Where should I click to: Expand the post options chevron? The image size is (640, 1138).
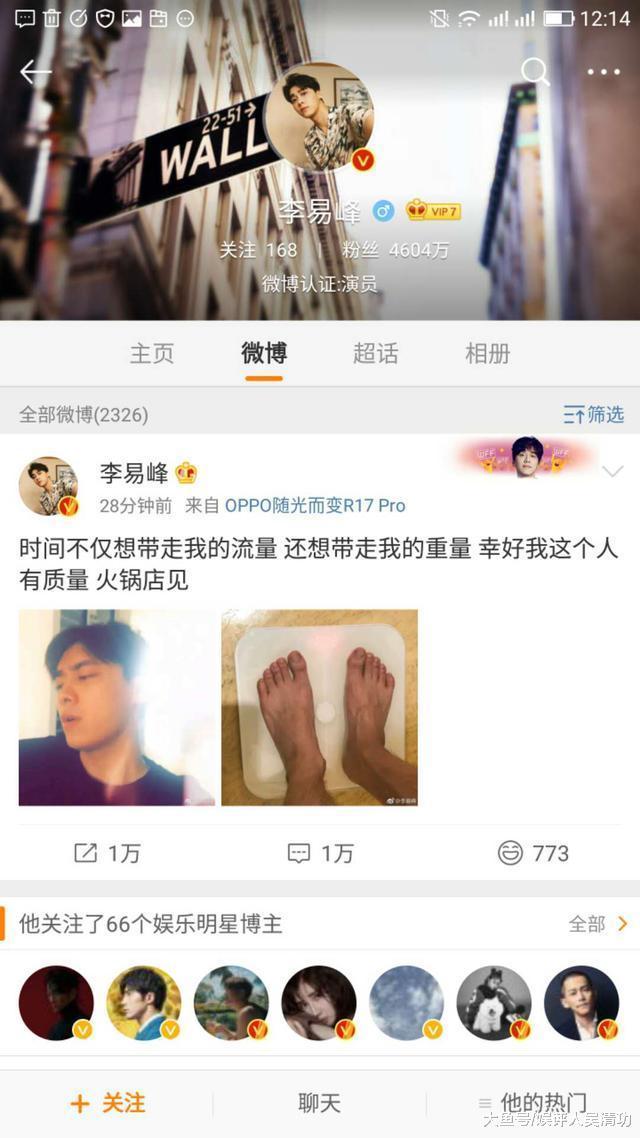pyautogui.click(x=612, y=472)
